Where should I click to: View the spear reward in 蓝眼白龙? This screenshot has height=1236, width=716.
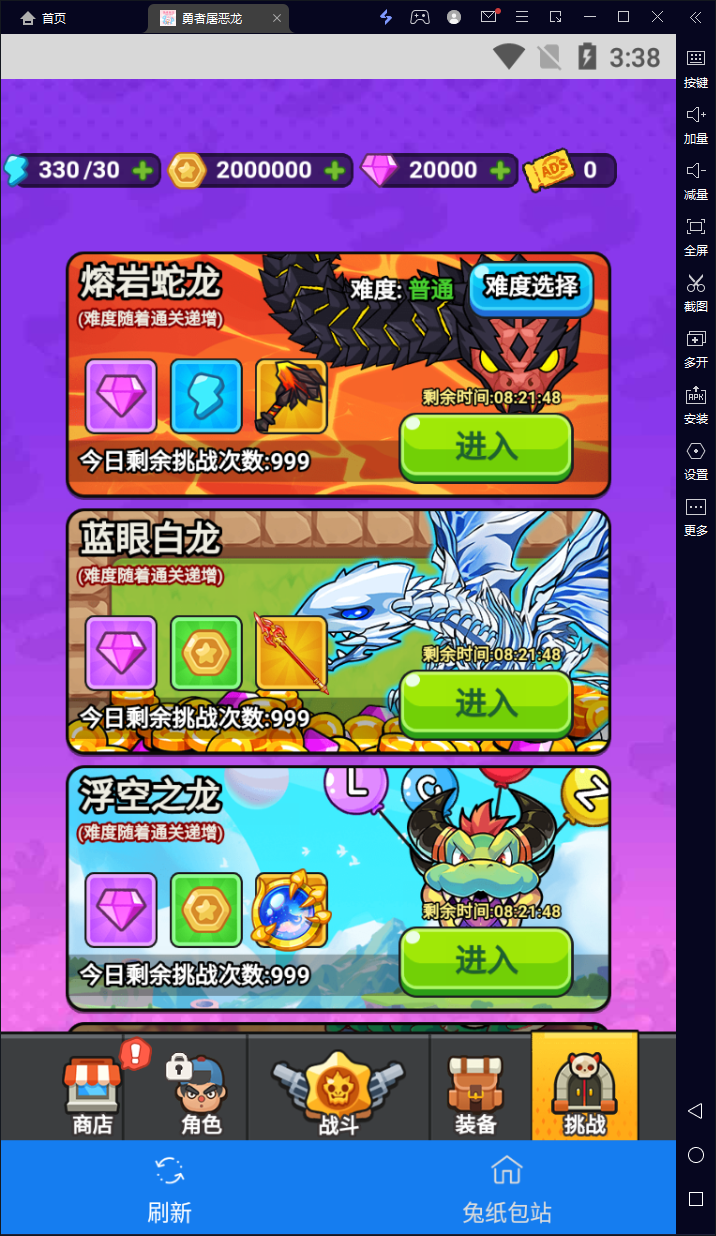(x=291, y=653)
